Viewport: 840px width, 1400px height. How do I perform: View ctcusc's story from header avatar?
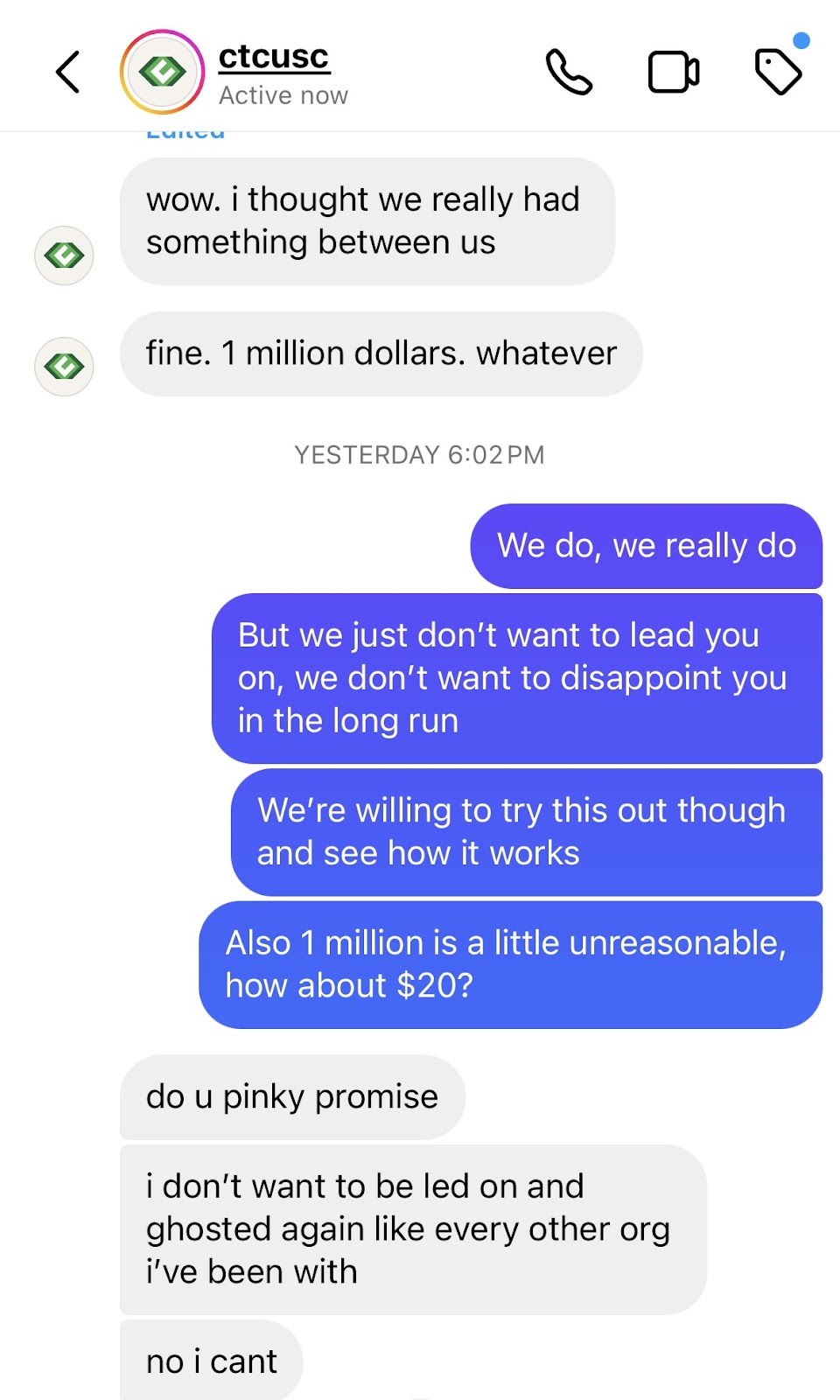[x=162, y=72]
